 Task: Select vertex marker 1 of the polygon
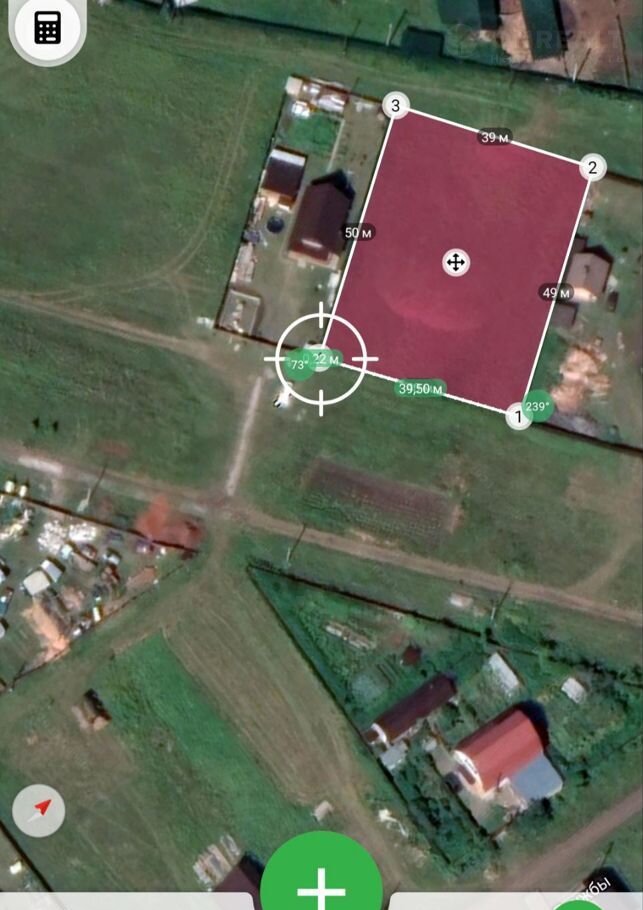pos(518,416)
